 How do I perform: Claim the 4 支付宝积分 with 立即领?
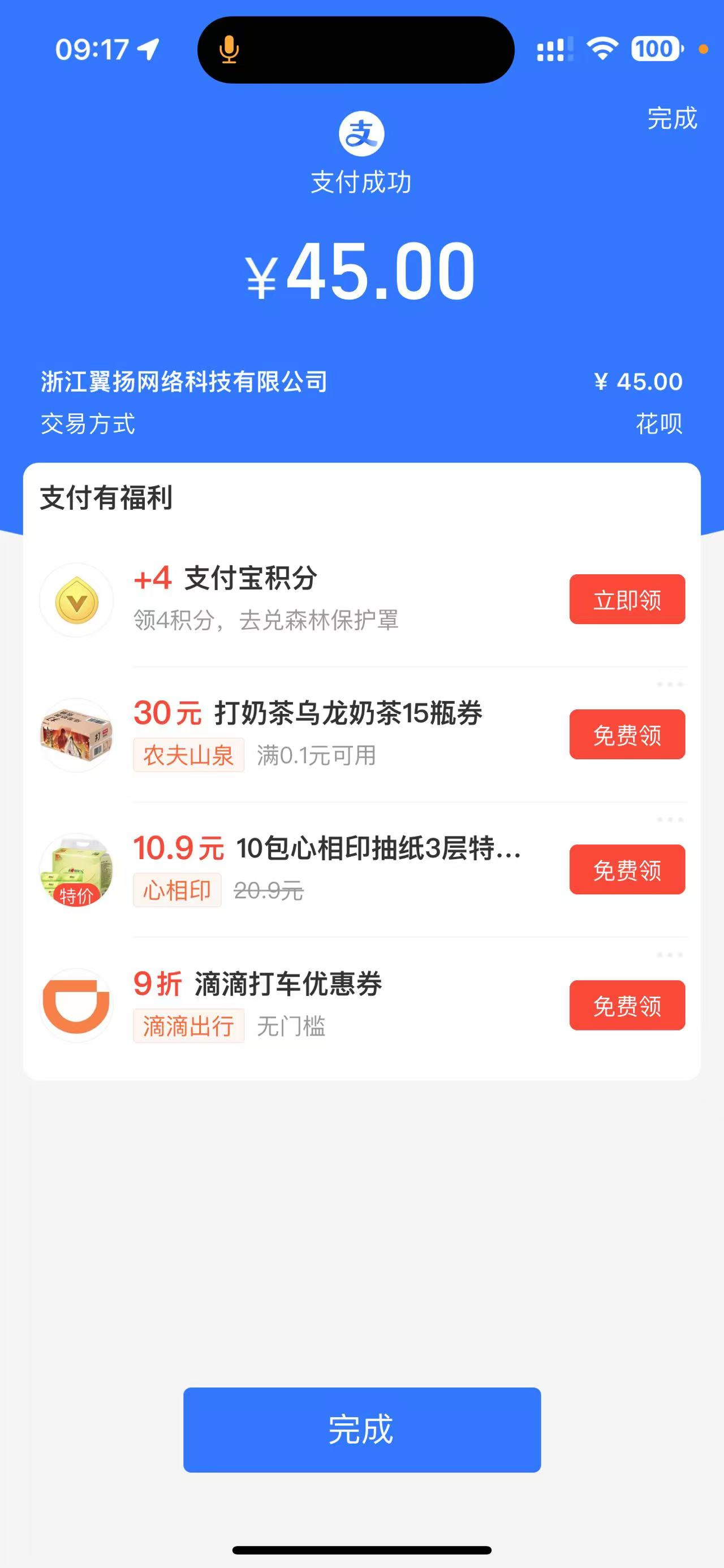click(x=627, y=600)
